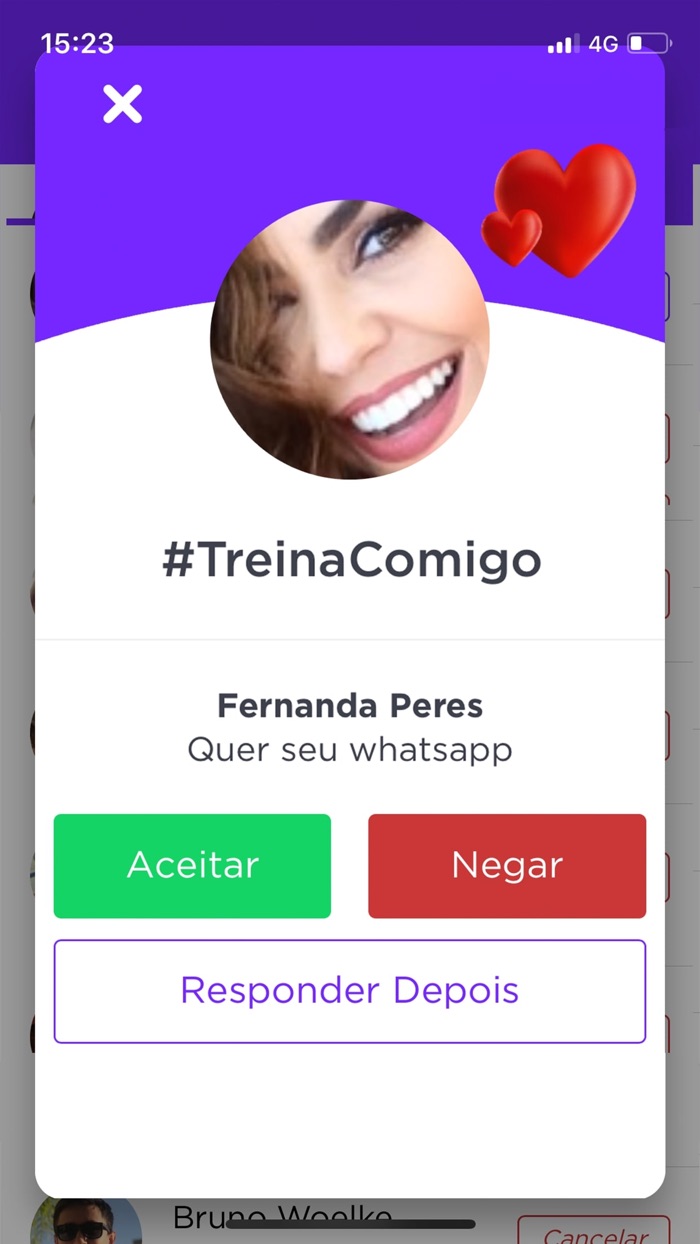The width and height of the screenshot is (700, 1244).
Task: Deny the request with Negar
Action: 507,866
